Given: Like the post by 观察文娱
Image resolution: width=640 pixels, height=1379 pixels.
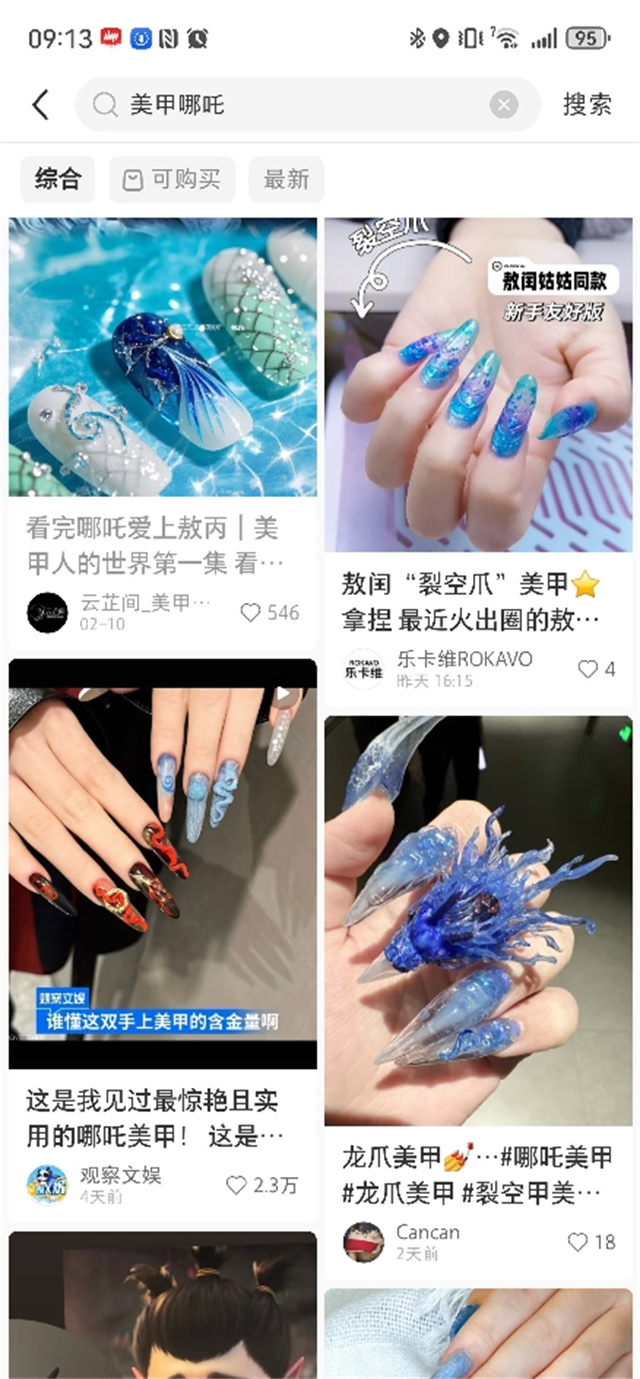Looking at the screenshot, I should 237,1185.
